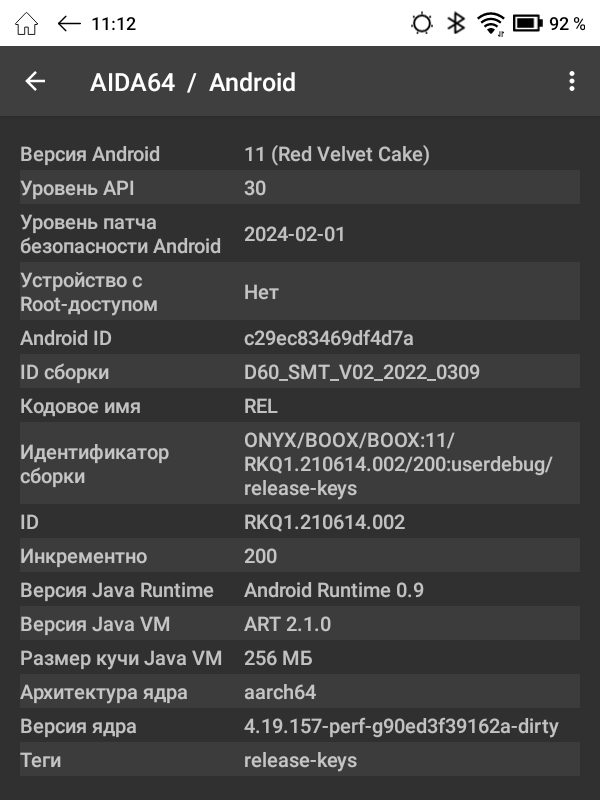600x800 pixels.
Task: Go back using the AIDA64 app bar arrow
Action: [x=35, y=82]
